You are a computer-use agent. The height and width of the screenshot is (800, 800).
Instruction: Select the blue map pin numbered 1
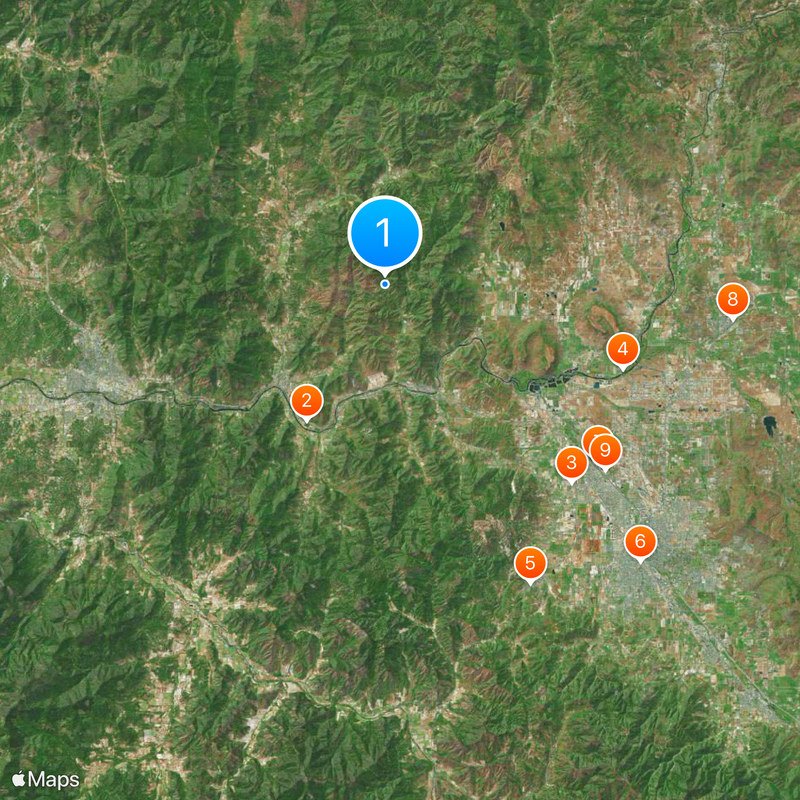point(385,233)
